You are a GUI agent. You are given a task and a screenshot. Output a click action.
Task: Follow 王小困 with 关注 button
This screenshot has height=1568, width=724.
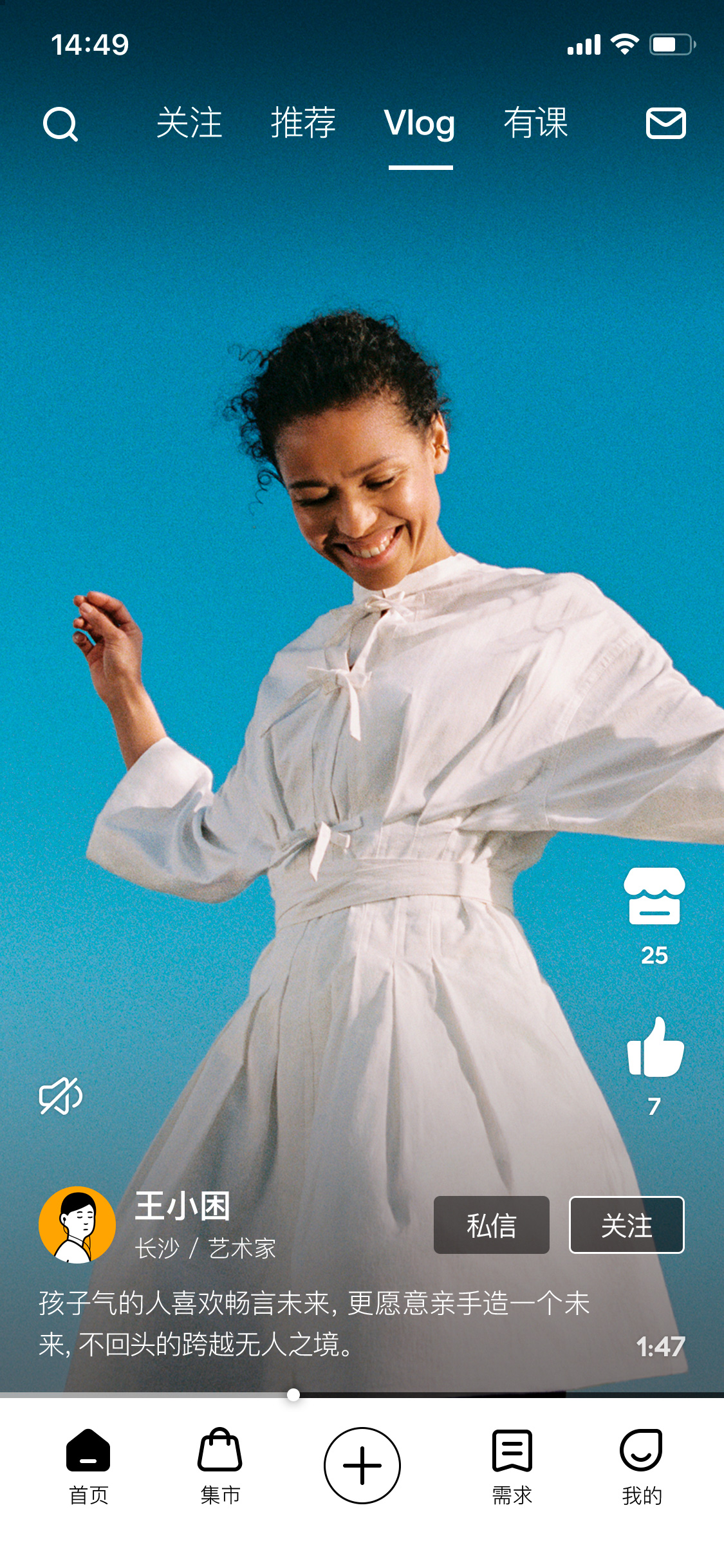(x=626, y=1225)
